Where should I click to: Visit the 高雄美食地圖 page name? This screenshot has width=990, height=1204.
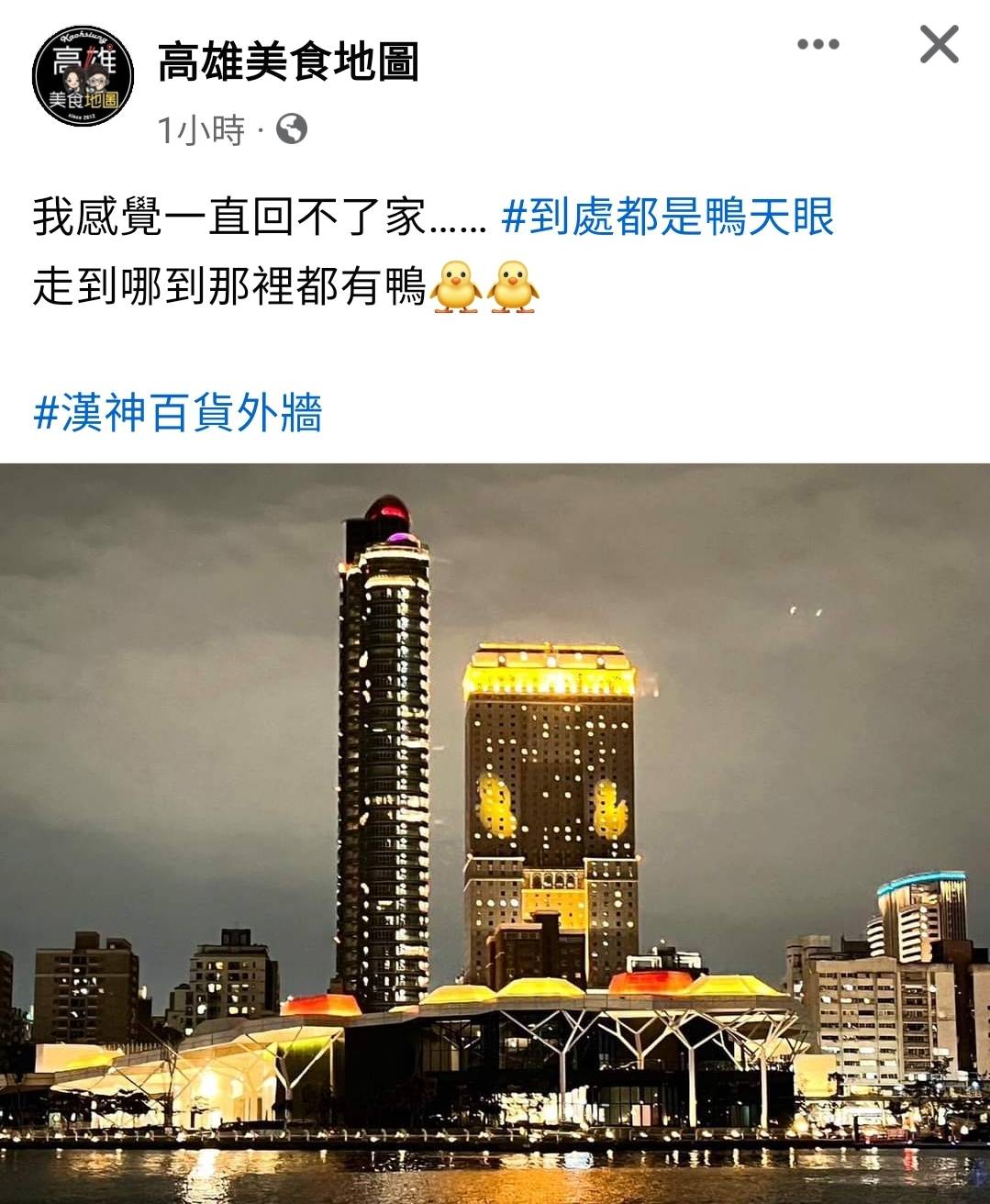coord(288,62)
